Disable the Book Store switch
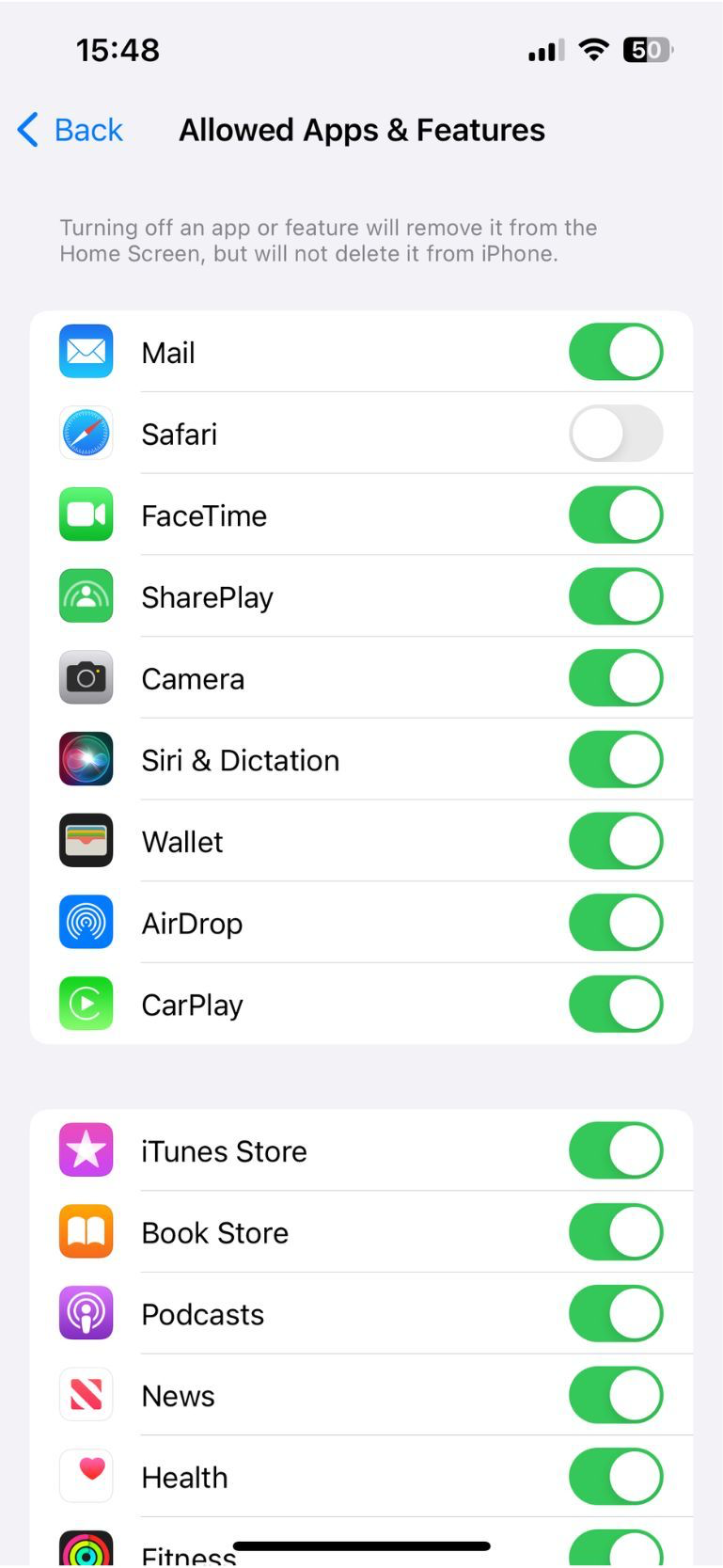This screenshot has width=723, height=1568. coord(615,1232)
